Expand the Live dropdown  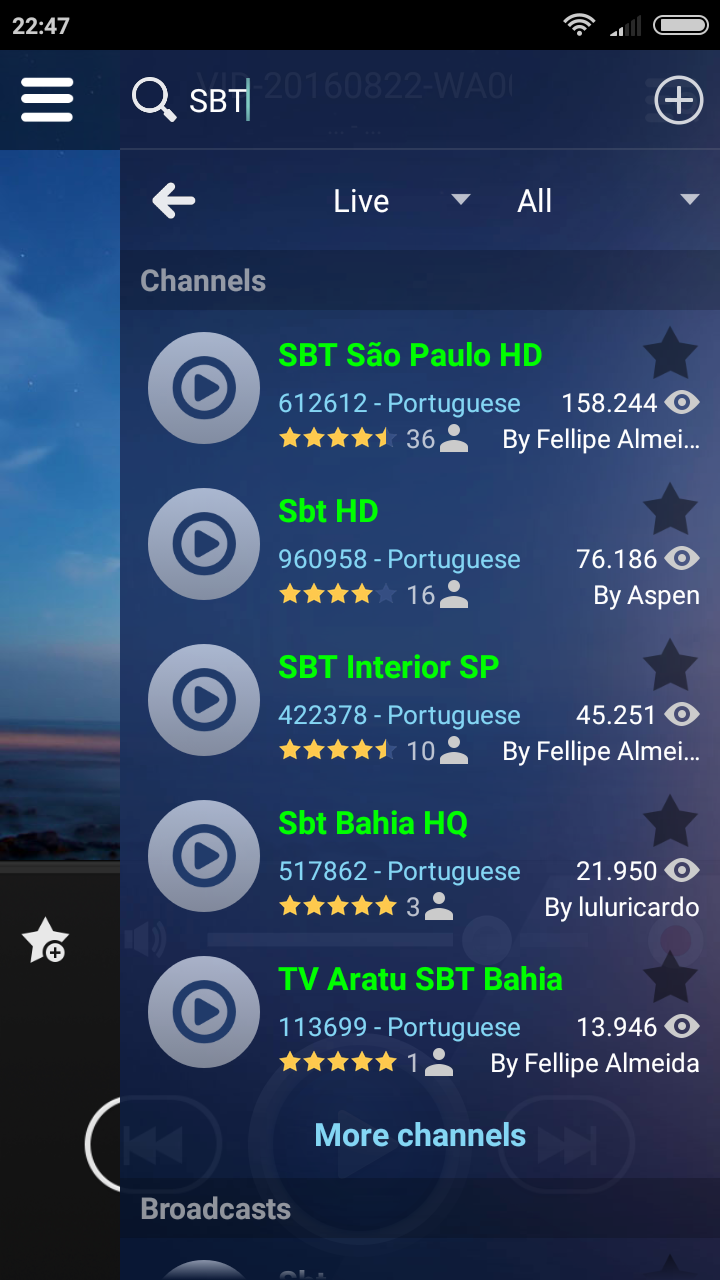click(400, 201)
